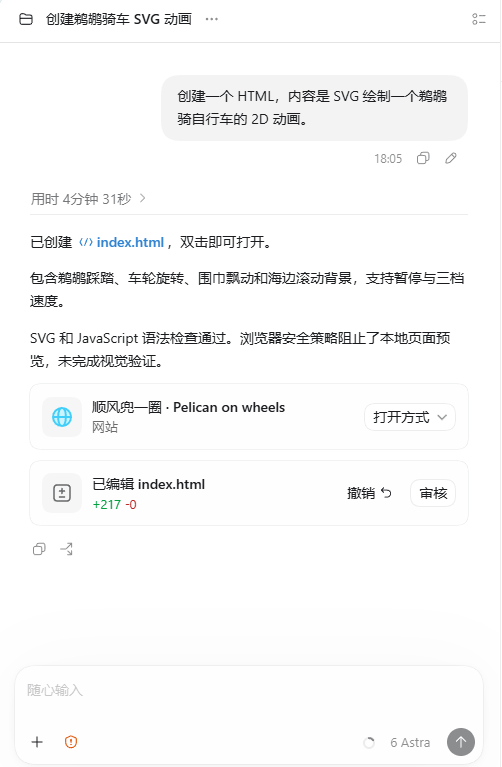Image resolution: width=502 pixels, height=767 pixels.
Task: Open the folder icon beside the title
Action: tap(25, 19)
